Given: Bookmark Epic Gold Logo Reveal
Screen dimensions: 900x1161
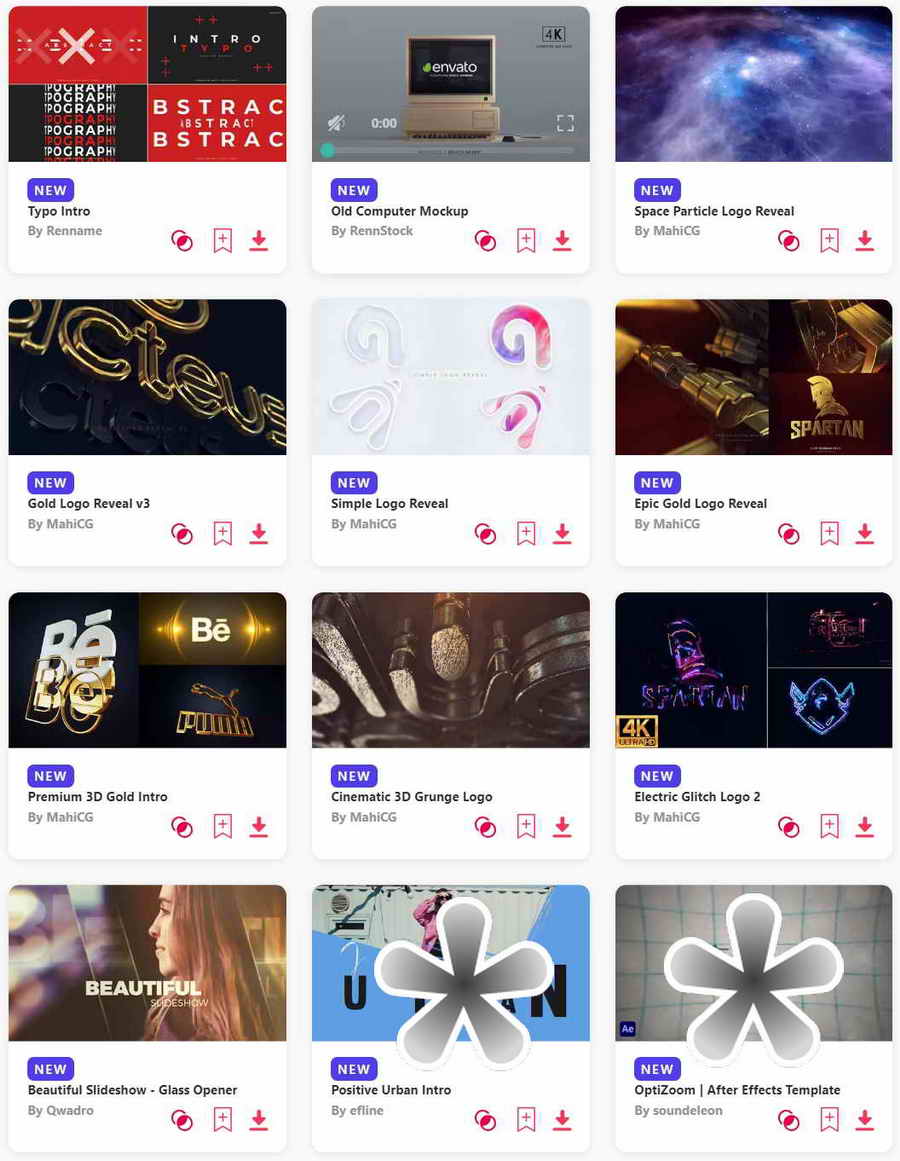Looking at the screenshot, I should (x=829, y=533).
